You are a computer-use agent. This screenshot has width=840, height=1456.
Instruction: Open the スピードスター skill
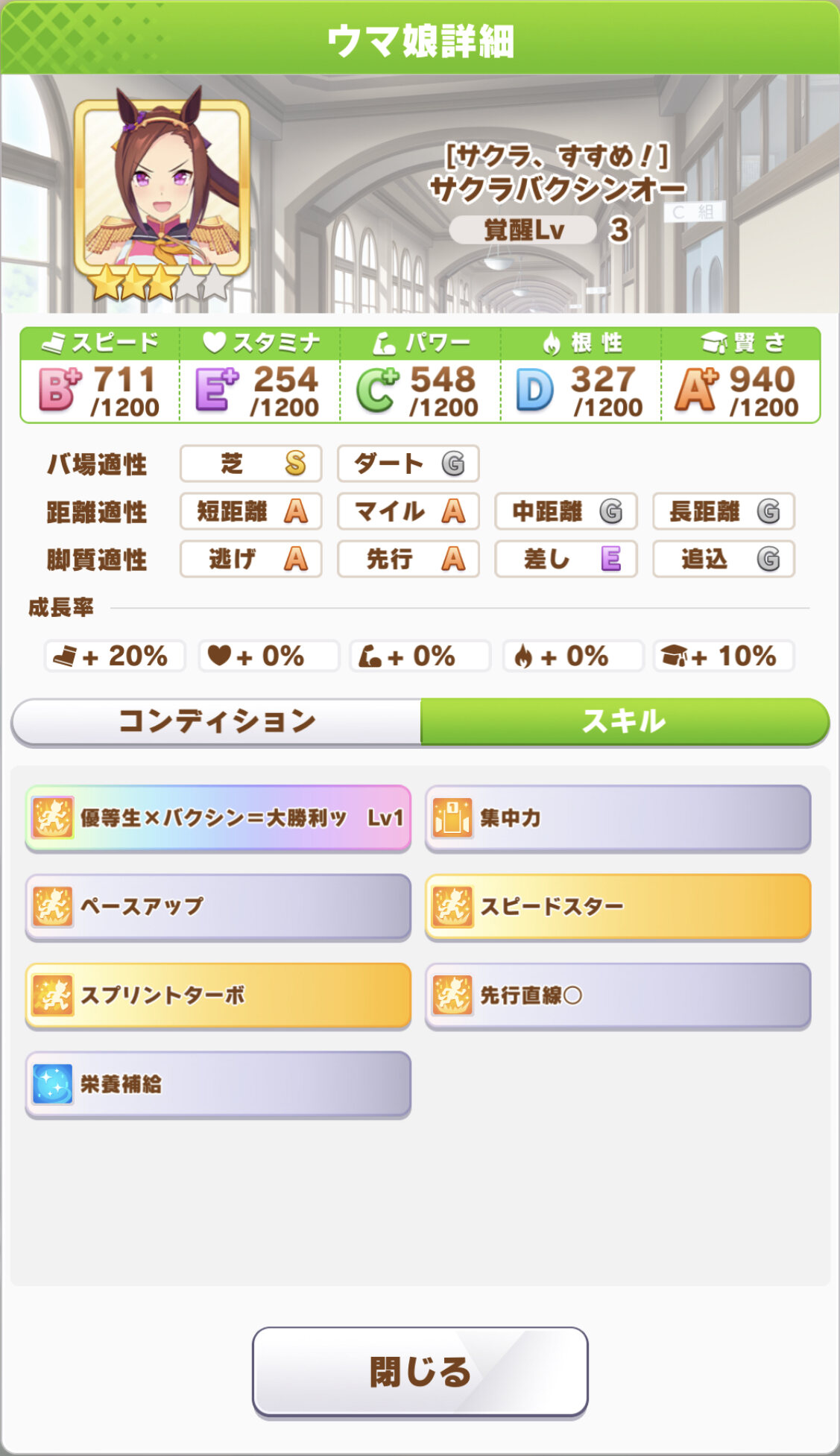point(617,907)
